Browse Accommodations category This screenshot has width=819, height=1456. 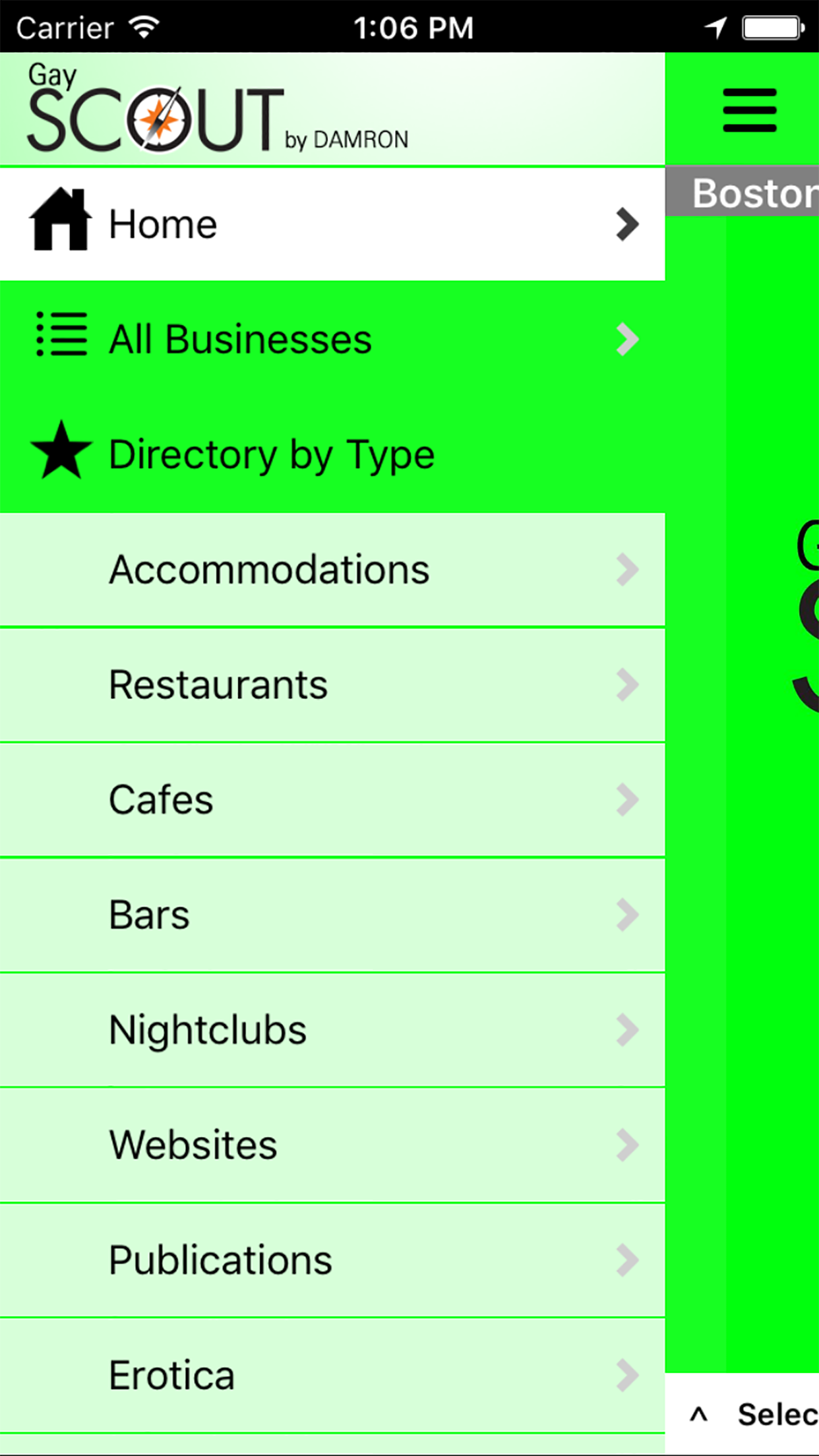coord(332,570)
